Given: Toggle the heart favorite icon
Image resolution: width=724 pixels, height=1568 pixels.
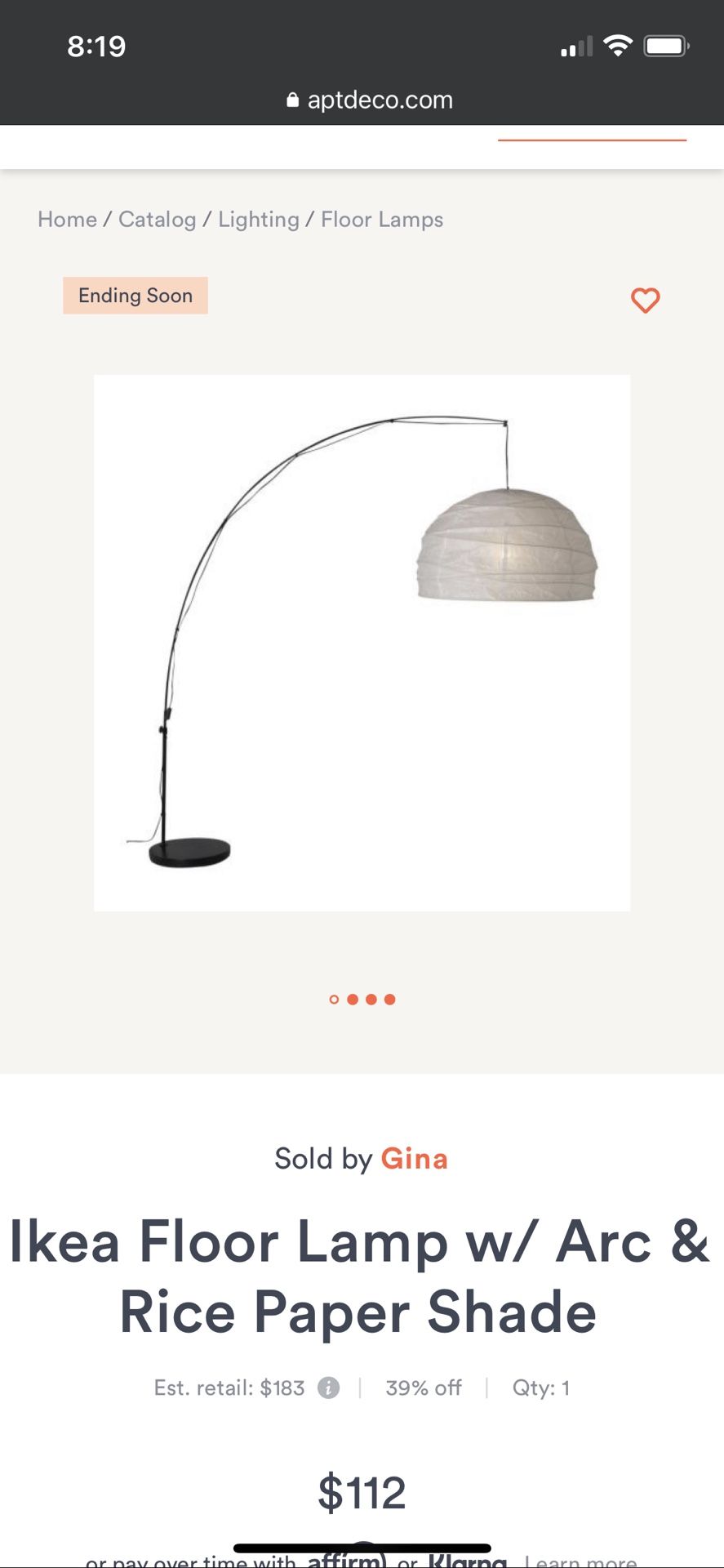Looking at the screenshot, I should tap(645, 301).
